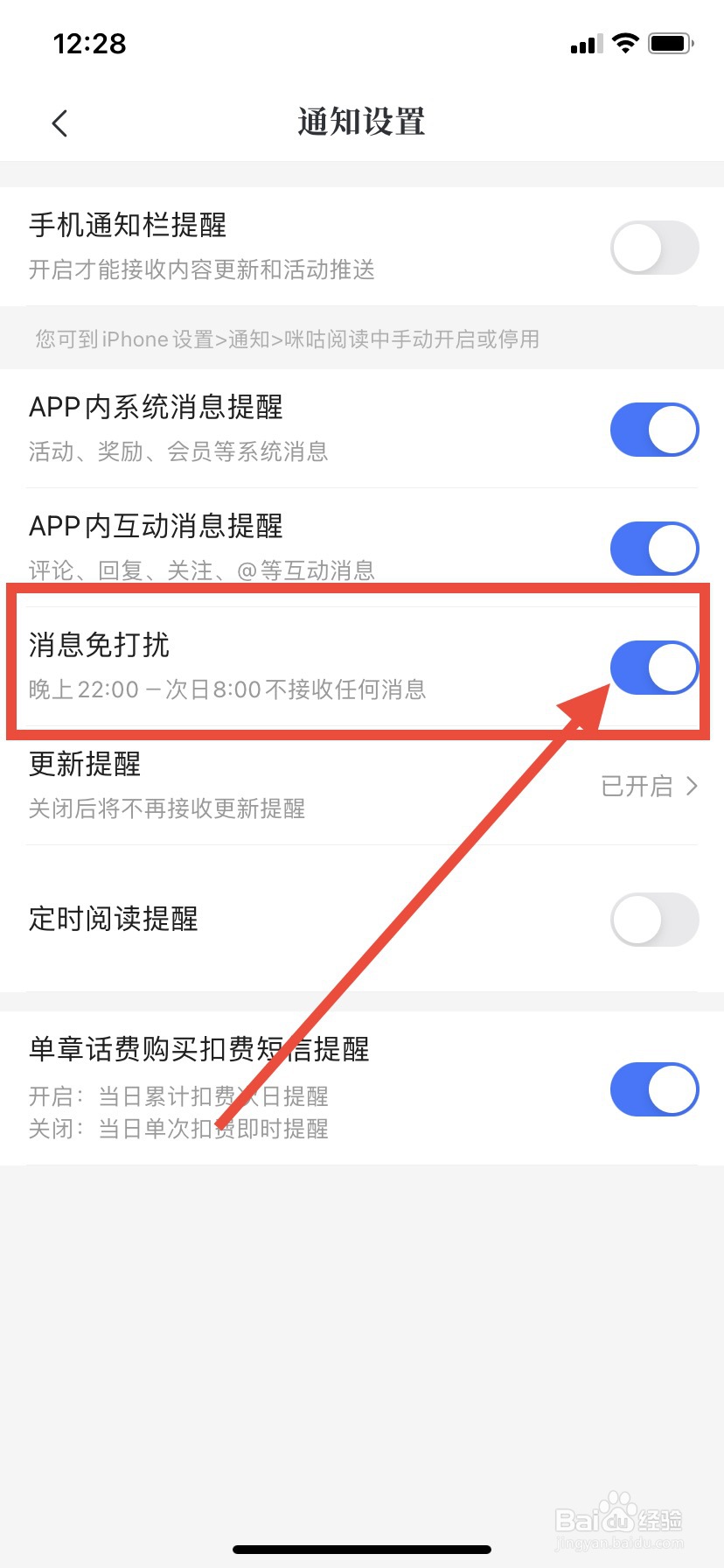Turn off the APP内互动消息提醒 switch
724x1568 pixels.
point(654,549)
